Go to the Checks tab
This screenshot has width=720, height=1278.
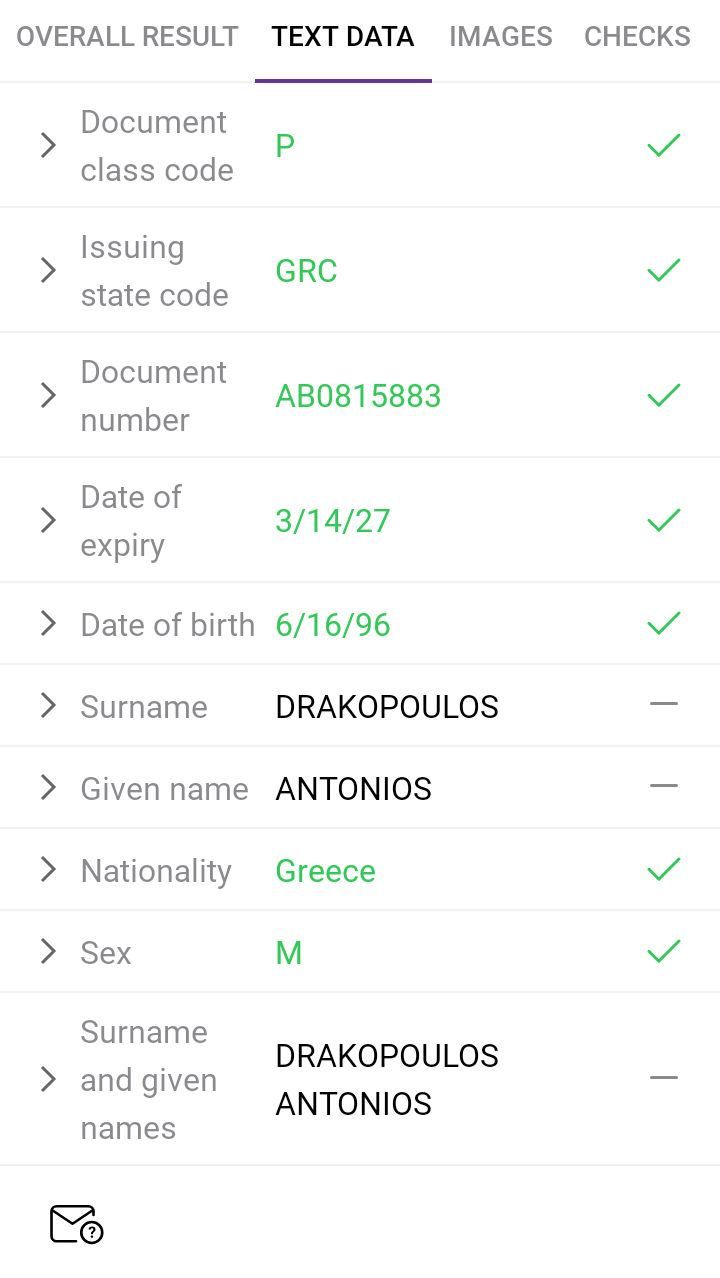tap(637, 37)
